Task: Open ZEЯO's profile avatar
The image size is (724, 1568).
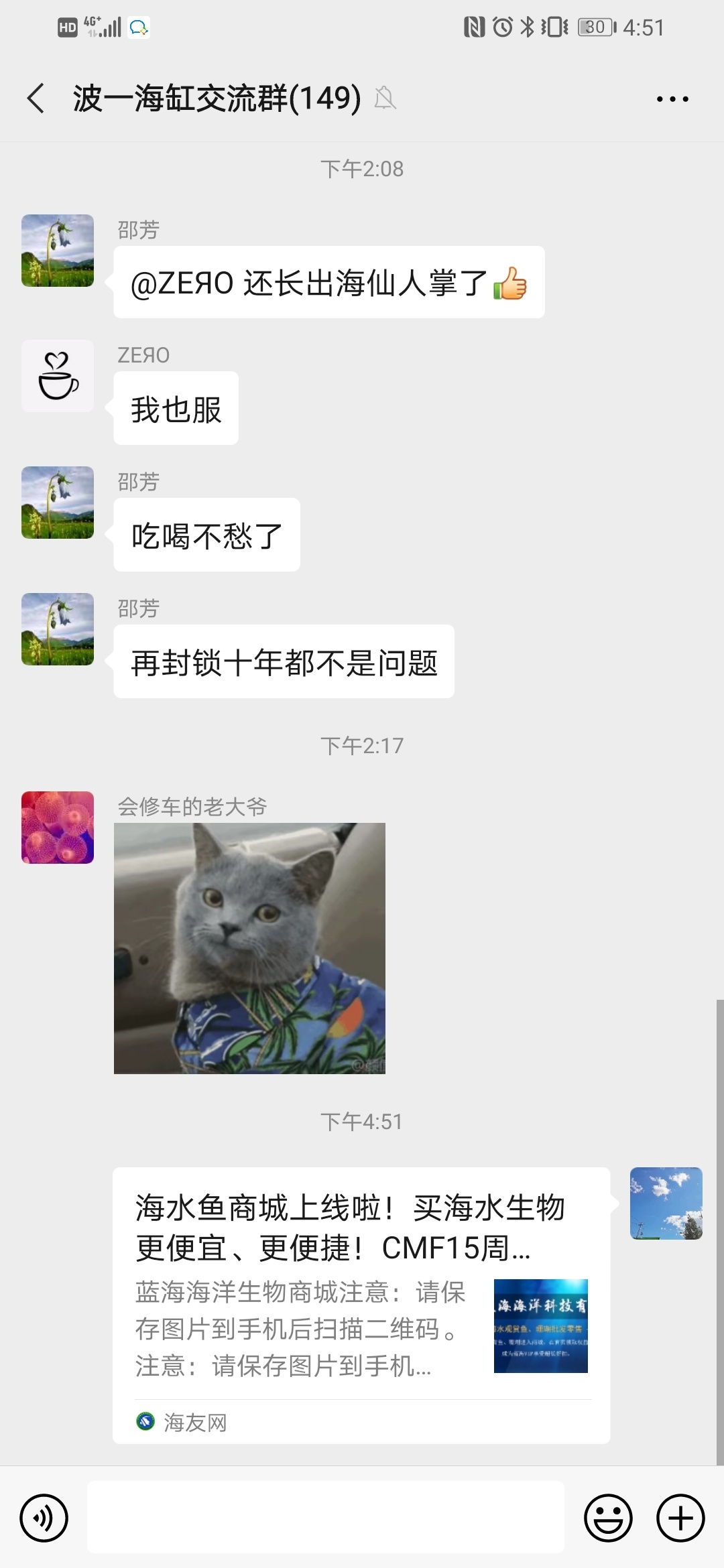Action: pyautogui.click(x=58, y=376)
